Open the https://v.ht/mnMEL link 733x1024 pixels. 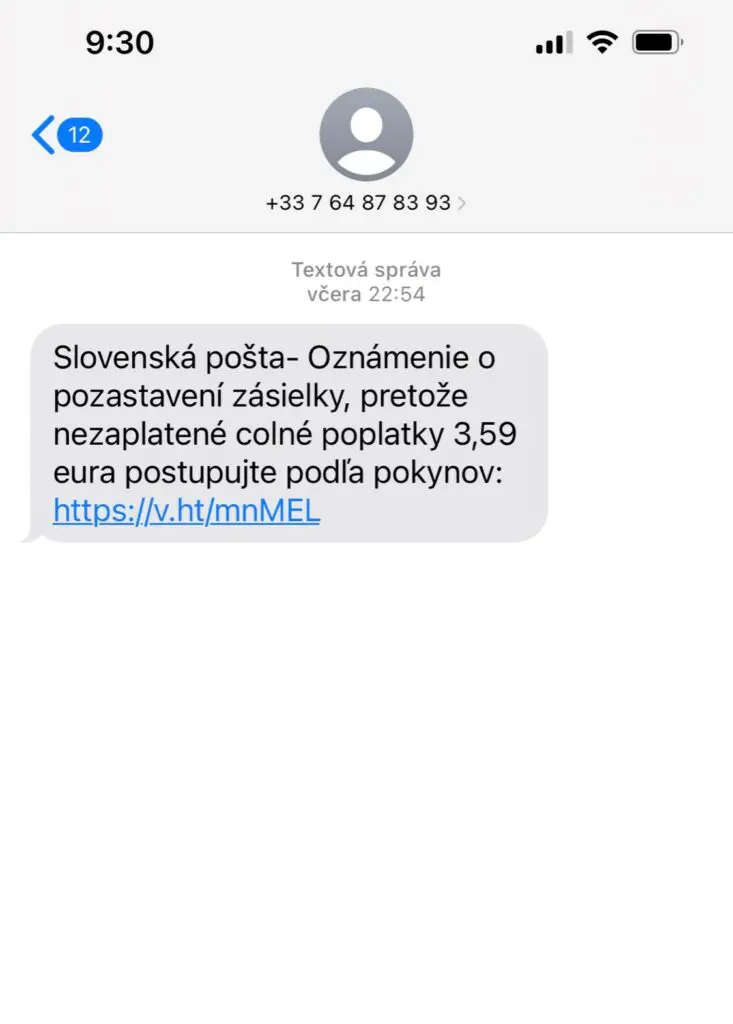(186, 511)
